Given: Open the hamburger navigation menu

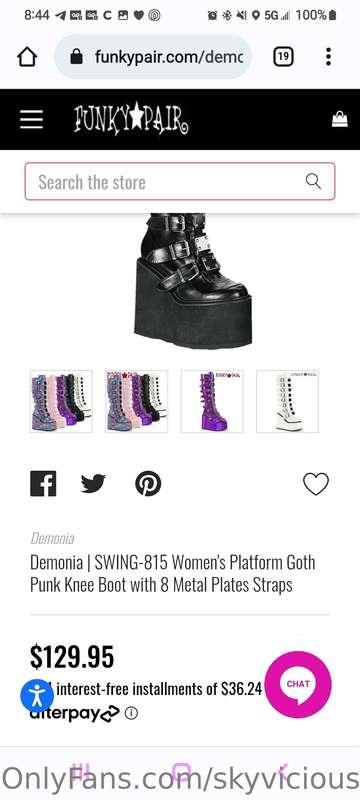Looking at the screenshot, I should pos(32,119).
